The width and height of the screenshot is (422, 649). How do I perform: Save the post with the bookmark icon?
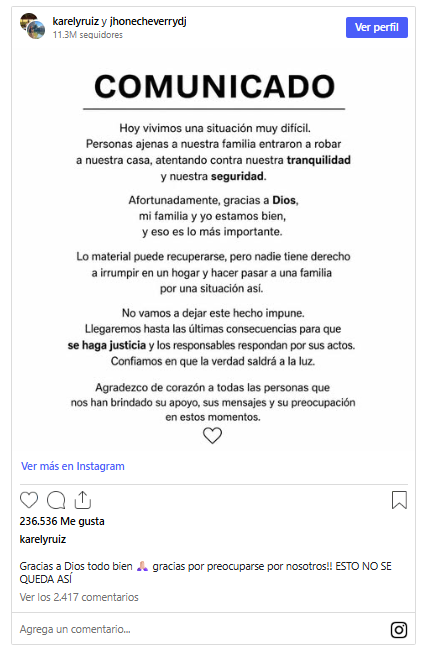[399, 500]
